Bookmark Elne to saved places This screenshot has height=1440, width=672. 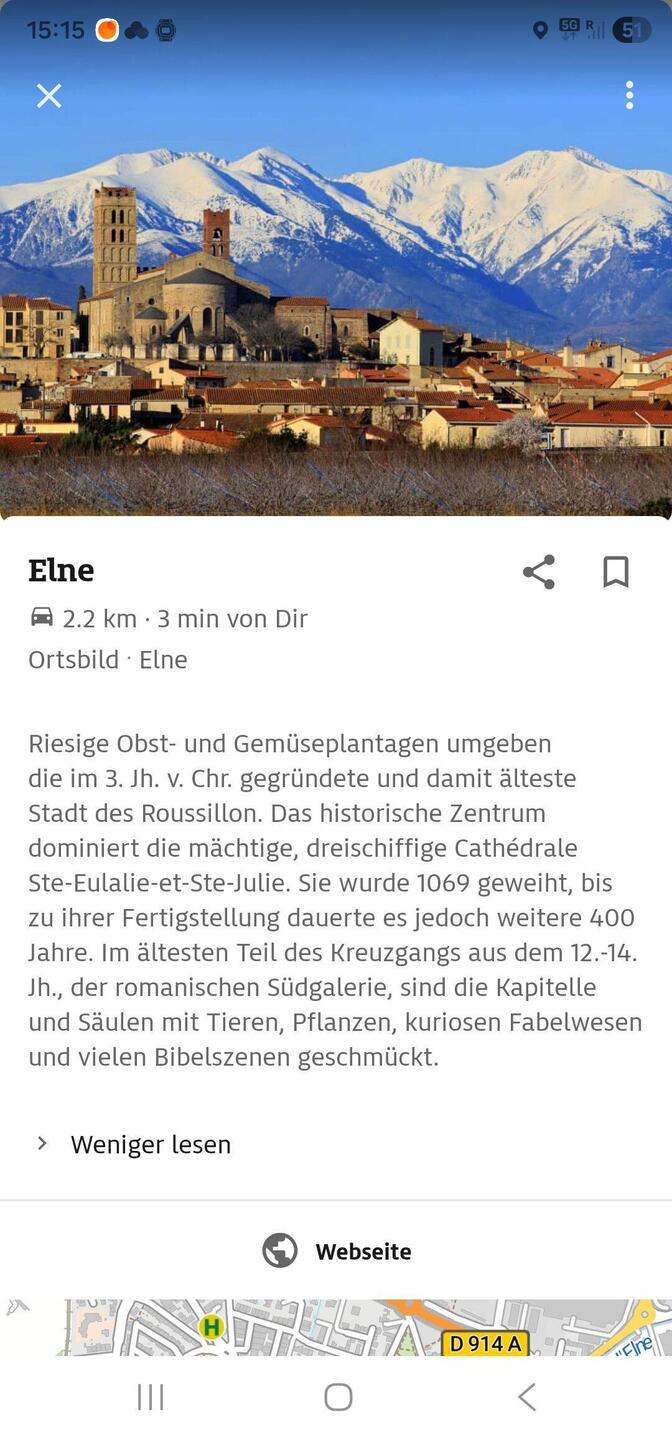point(616,572)
